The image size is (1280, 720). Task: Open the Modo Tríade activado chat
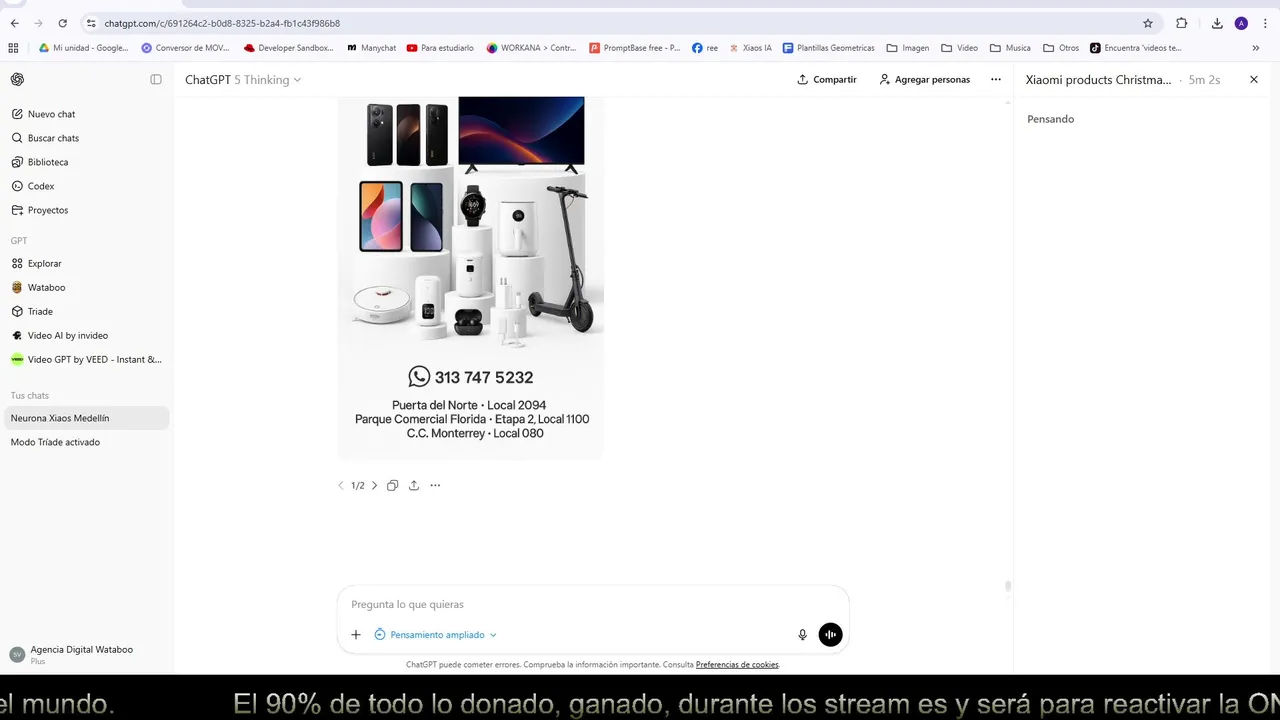pyautogui.click(x=55, y=442)
